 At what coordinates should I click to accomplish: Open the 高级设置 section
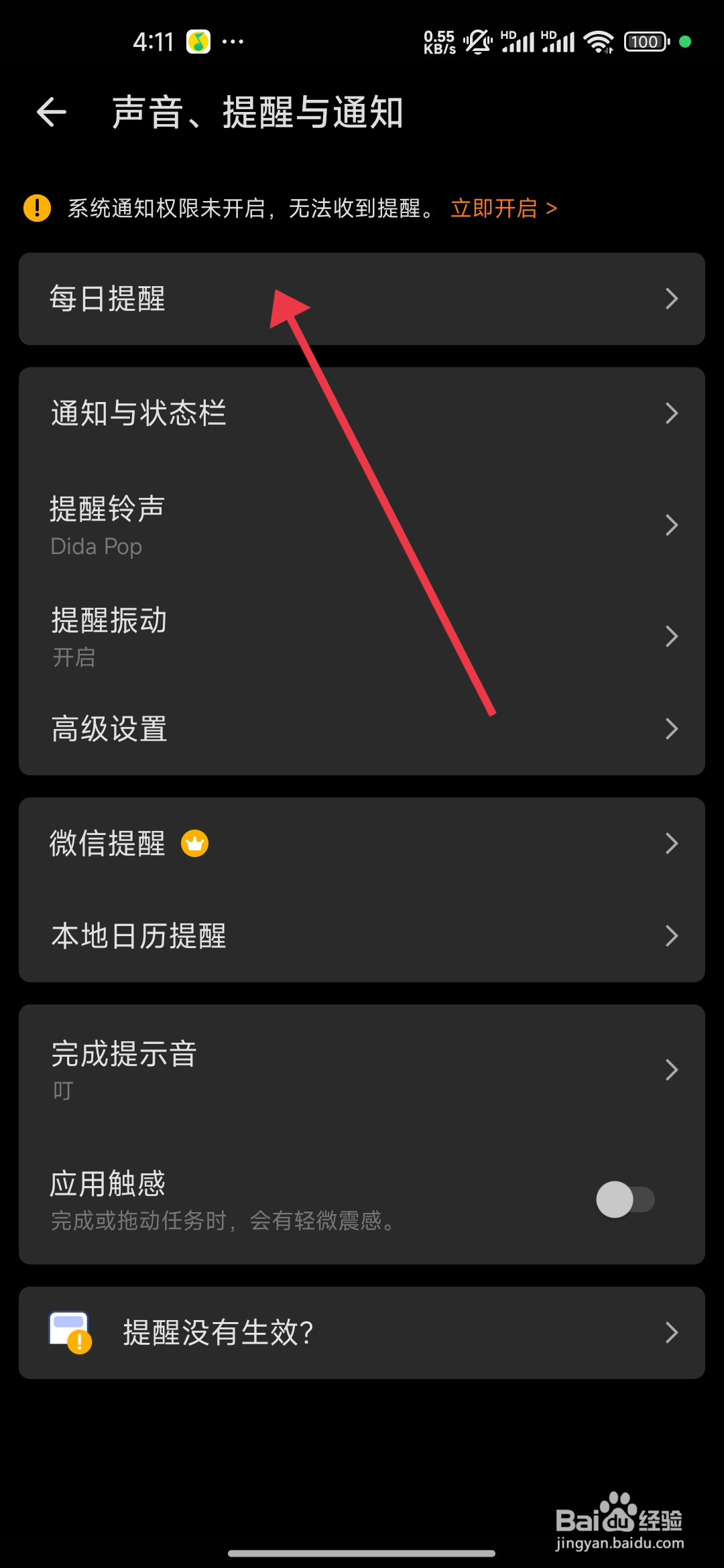(x=362, y=729)
